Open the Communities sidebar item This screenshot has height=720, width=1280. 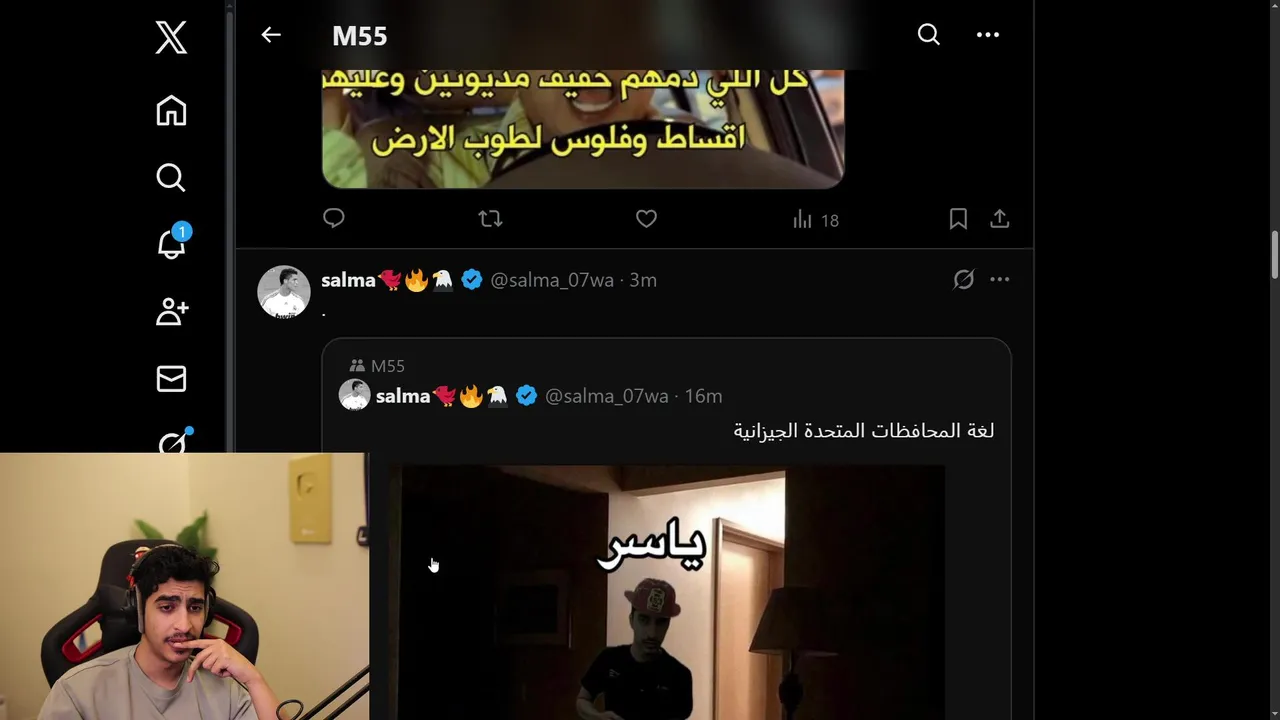[171, 311]
